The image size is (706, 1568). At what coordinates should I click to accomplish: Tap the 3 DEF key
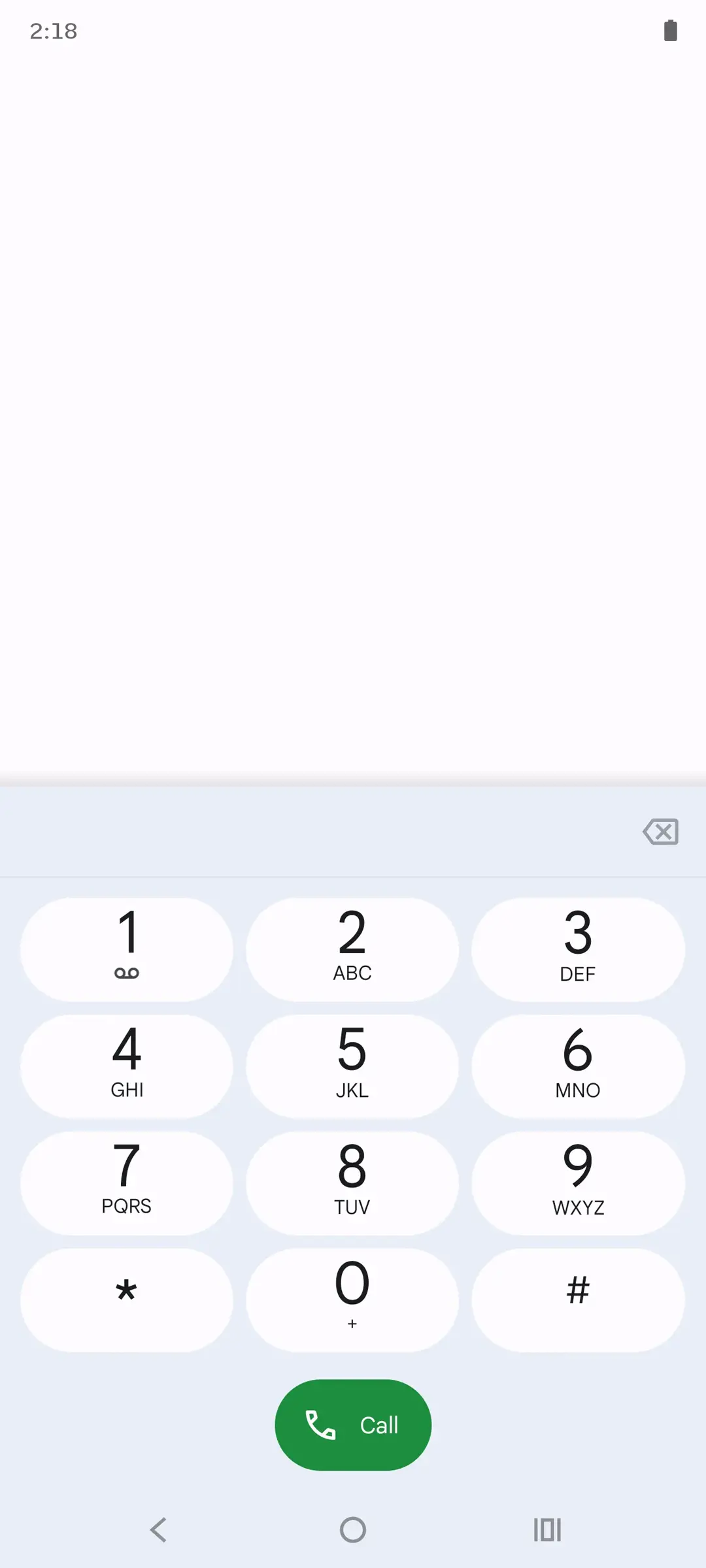[x=578, y=949]
